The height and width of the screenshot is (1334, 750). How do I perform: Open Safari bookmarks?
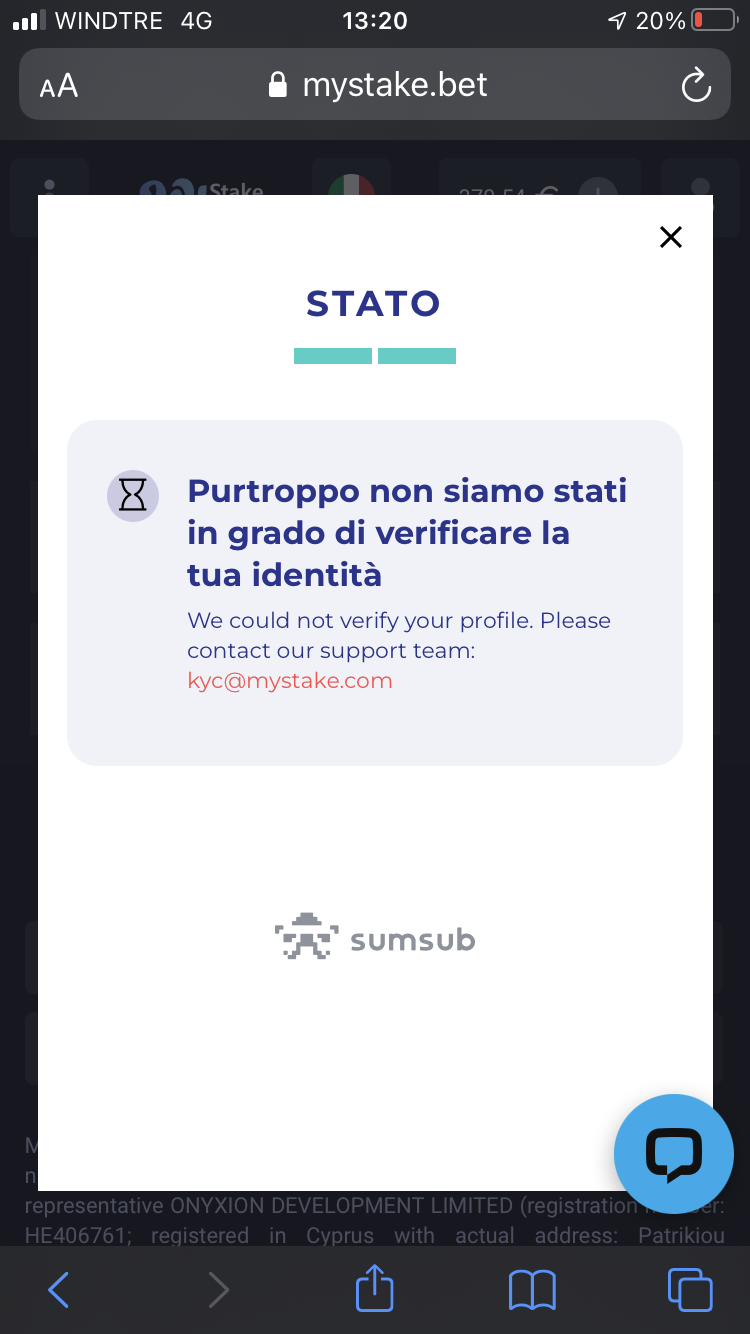tap(532, 1290)
